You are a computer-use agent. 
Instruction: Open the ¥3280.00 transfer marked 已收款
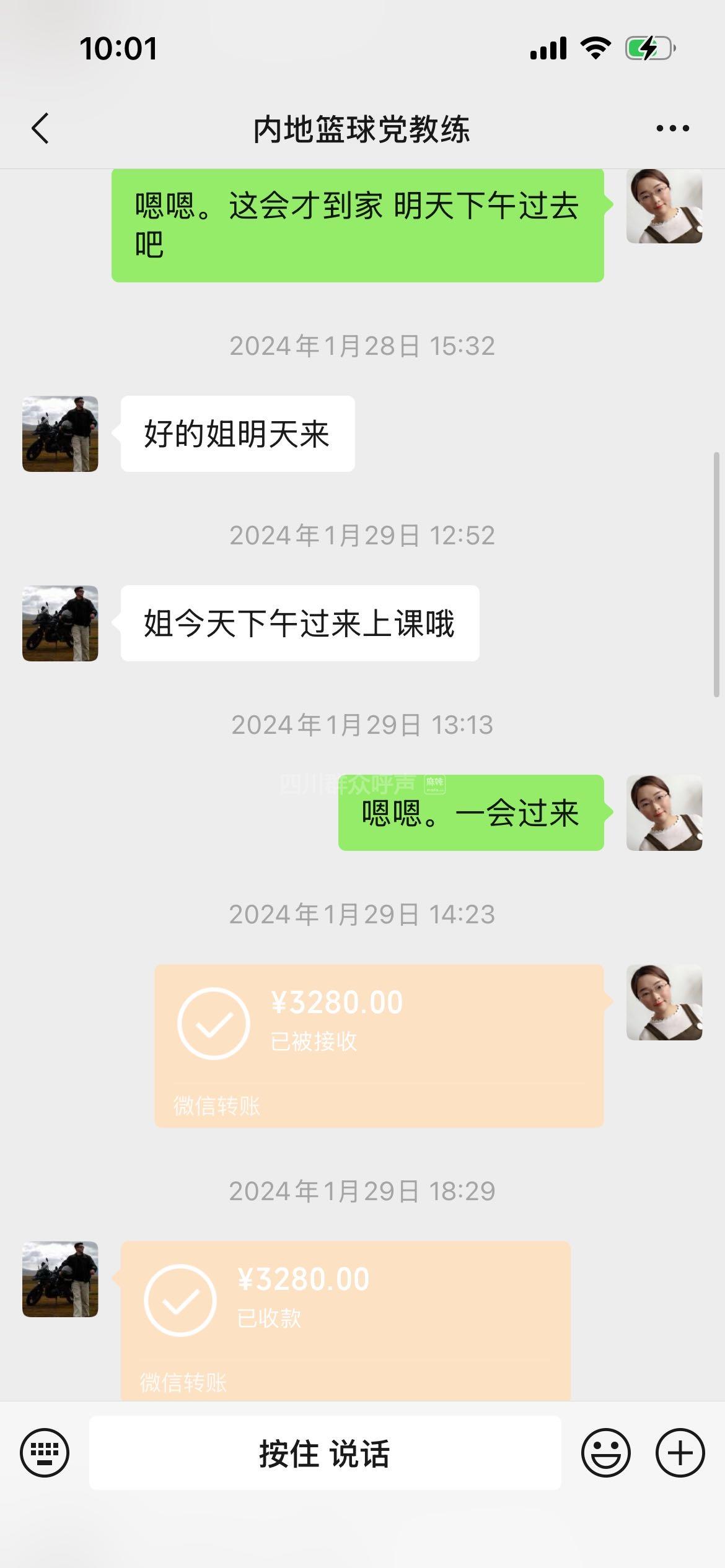point(345,1319)
